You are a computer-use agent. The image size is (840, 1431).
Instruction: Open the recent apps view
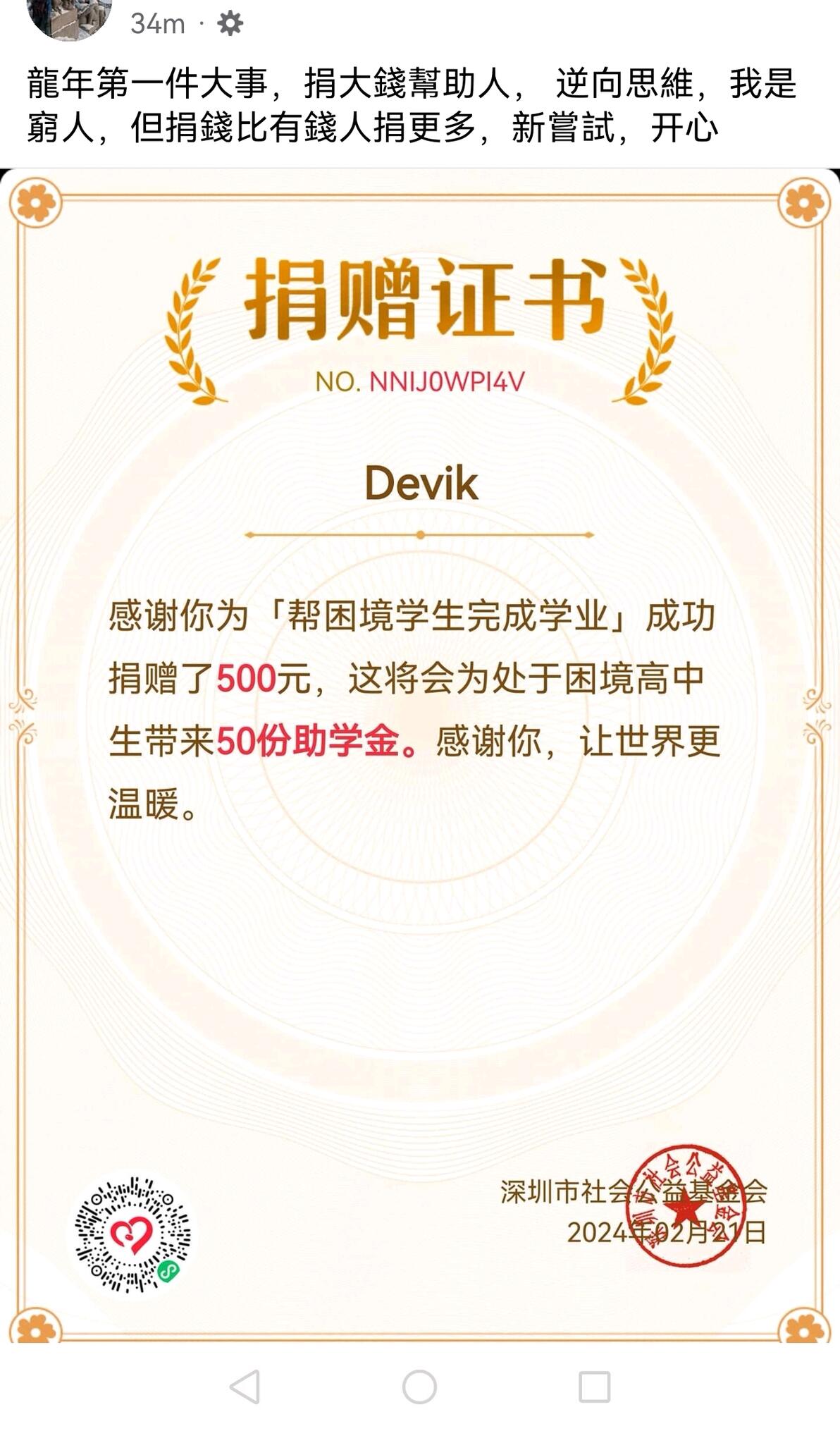point(594,1387)
